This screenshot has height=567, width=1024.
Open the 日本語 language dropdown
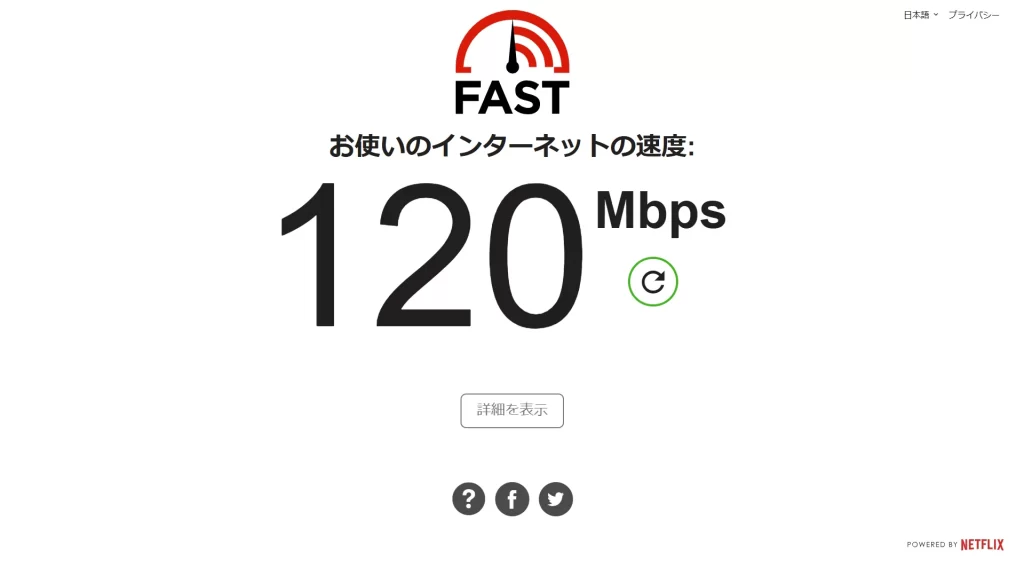(x=920, y=15)
